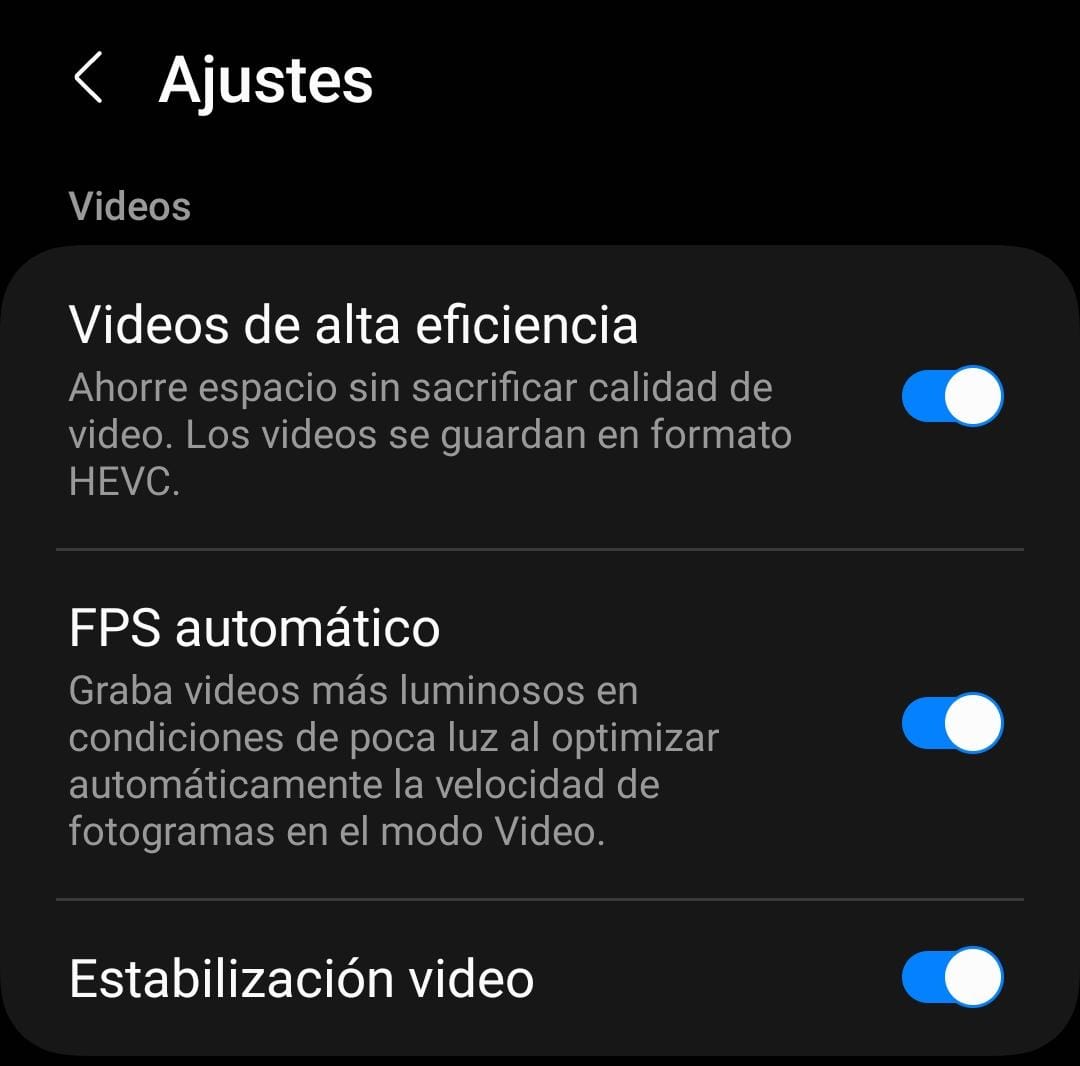Go back from Ajustes screen
The width and height of the screenshot is (1080, 1066).
click(88, 79)
